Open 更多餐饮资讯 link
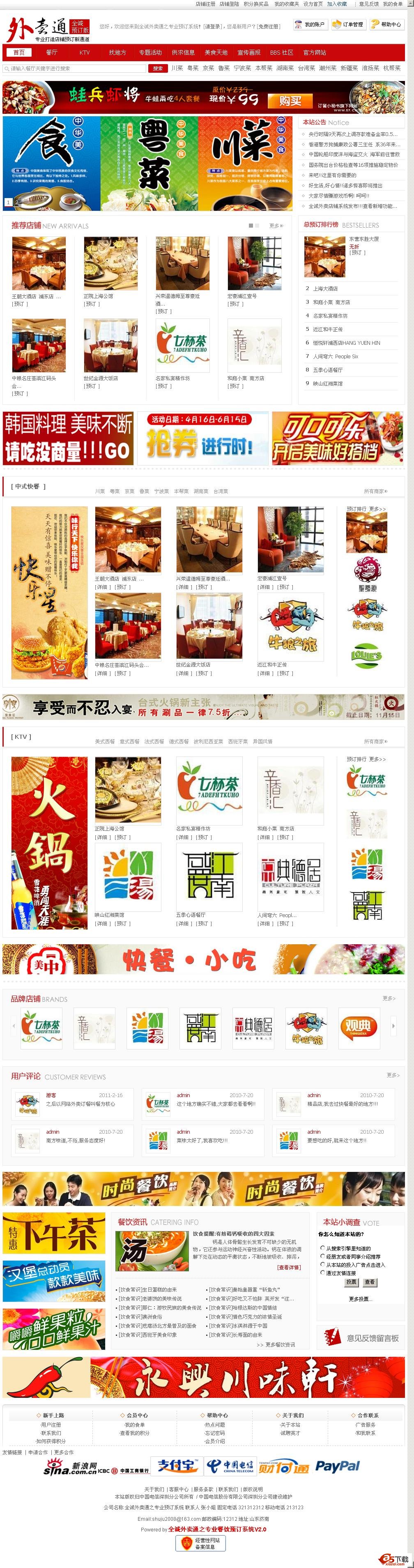Viewport: 414px width, 1568px height. (279, 1344)
